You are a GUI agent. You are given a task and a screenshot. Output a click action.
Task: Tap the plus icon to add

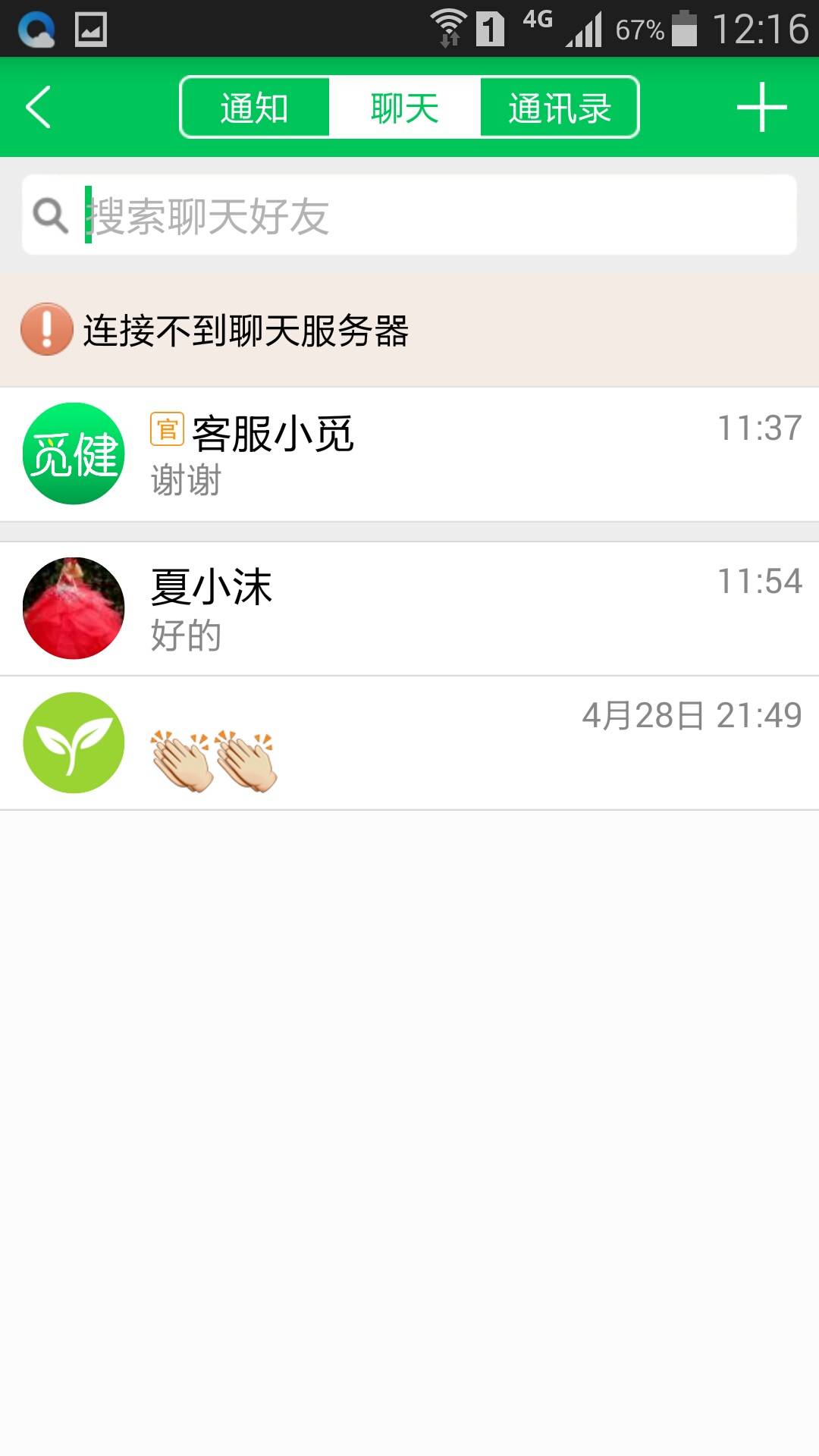[761, 107]
